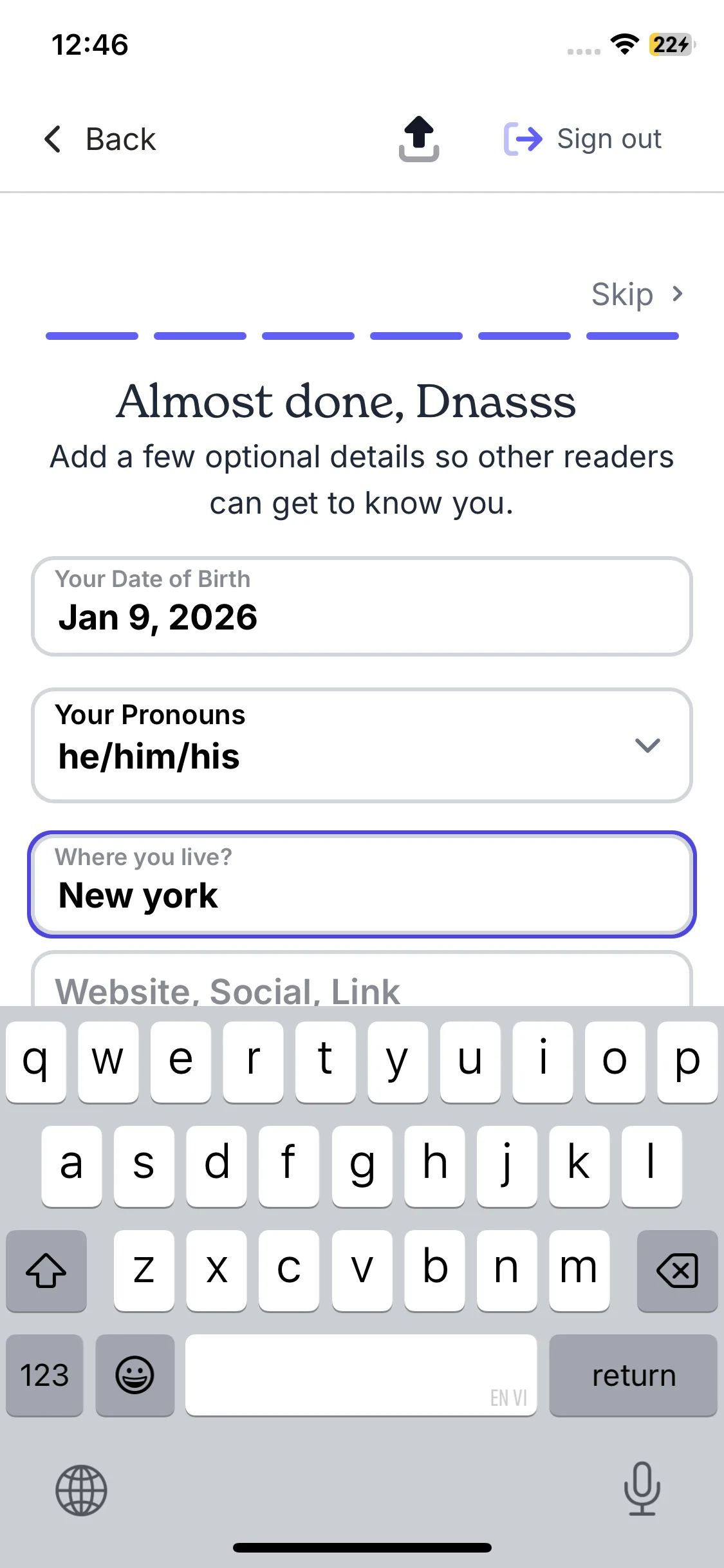Sign out of the account
This screenshot has width=724, height=1568.
583,139
